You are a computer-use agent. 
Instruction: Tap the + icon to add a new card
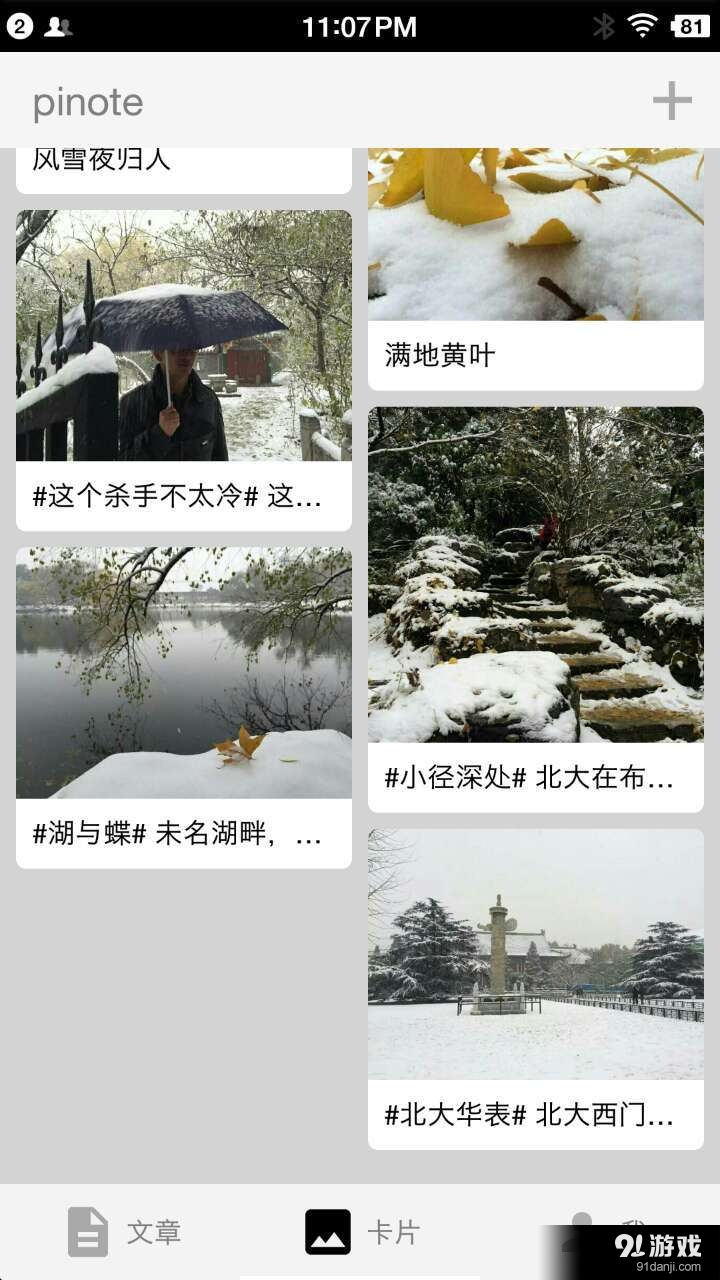671,101
